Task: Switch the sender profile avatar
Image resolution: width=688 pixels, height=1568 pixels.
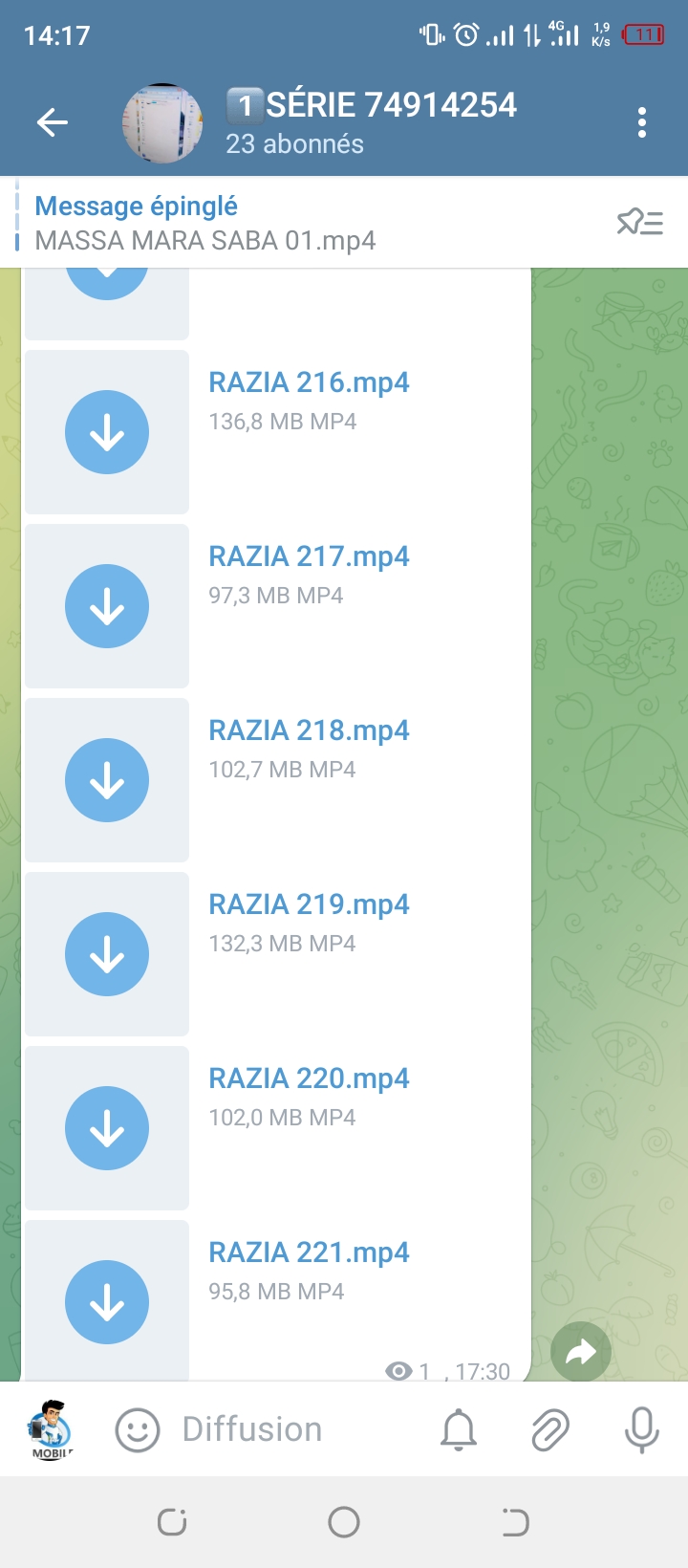Action: pyautogui.click(x=51, y=1430)
